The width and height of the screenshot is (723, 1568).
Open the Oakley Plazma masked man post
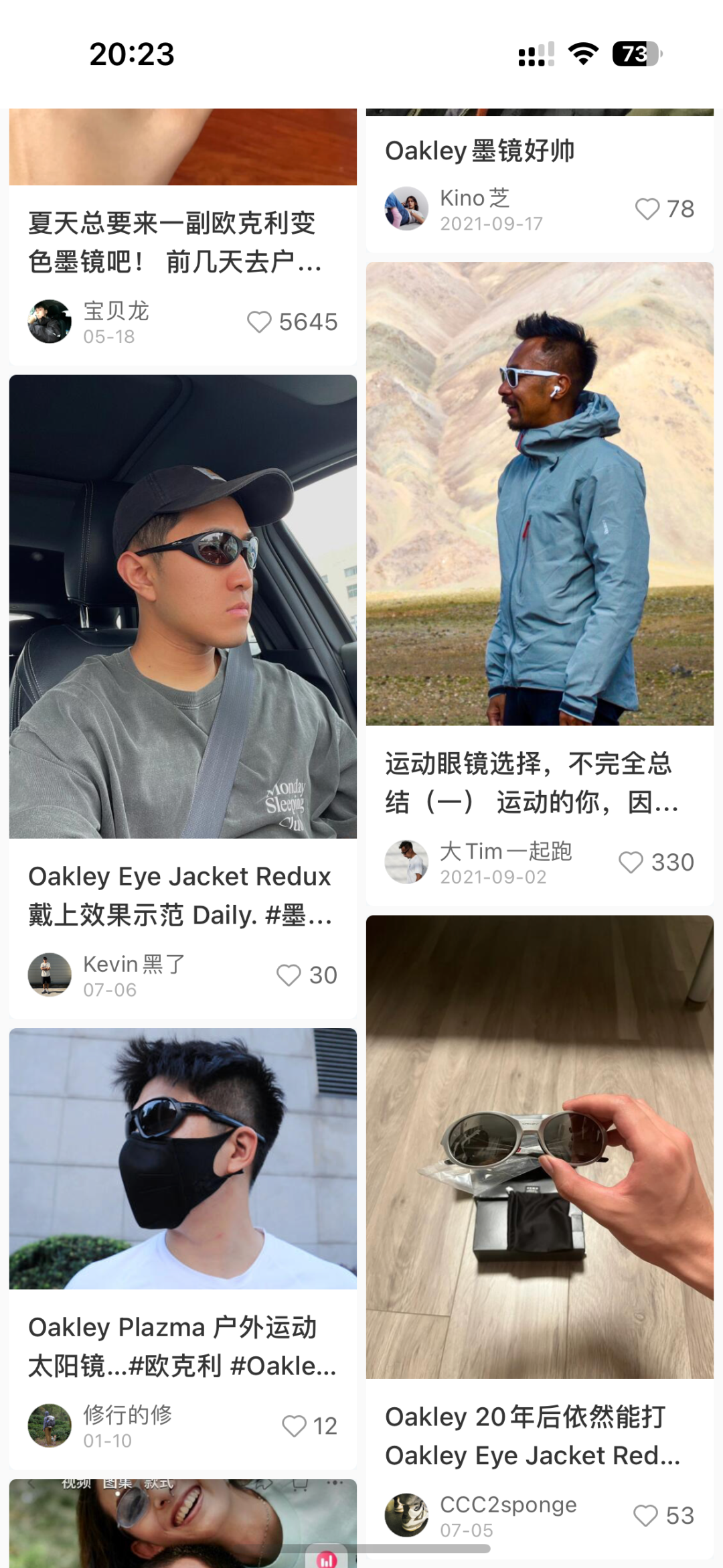(x=183, y=1158)
